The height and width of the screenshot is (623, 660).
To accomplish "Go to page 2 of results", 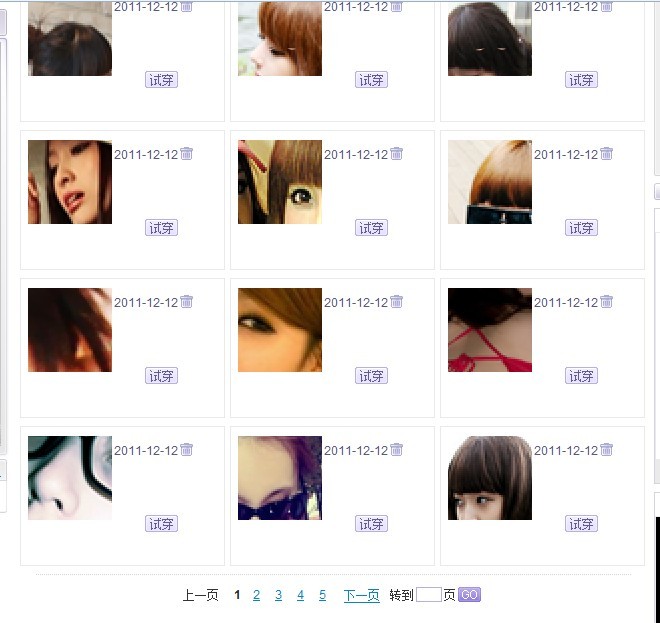I will click(x=256, y=595).
